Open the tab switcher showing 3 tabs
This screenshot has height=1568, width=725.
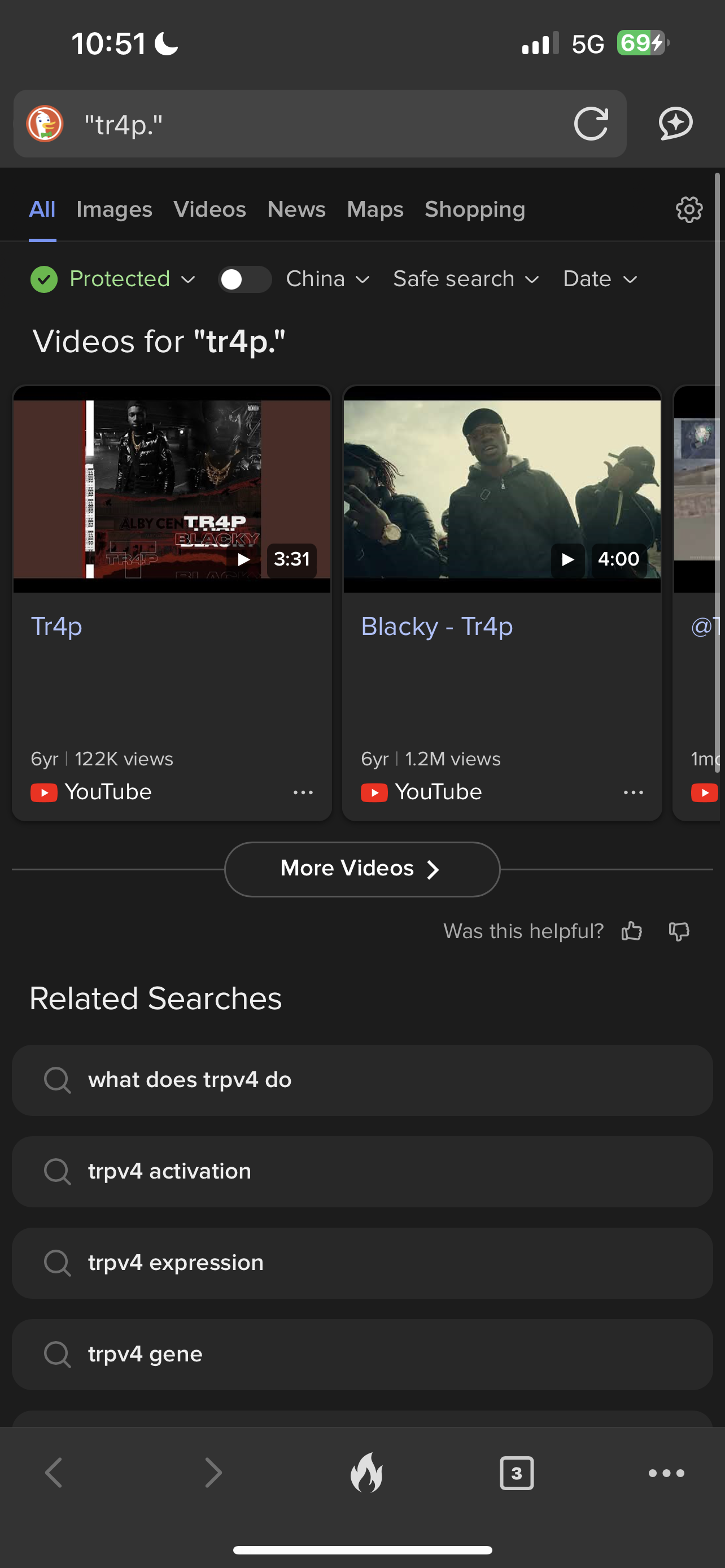coord(516,1473)
